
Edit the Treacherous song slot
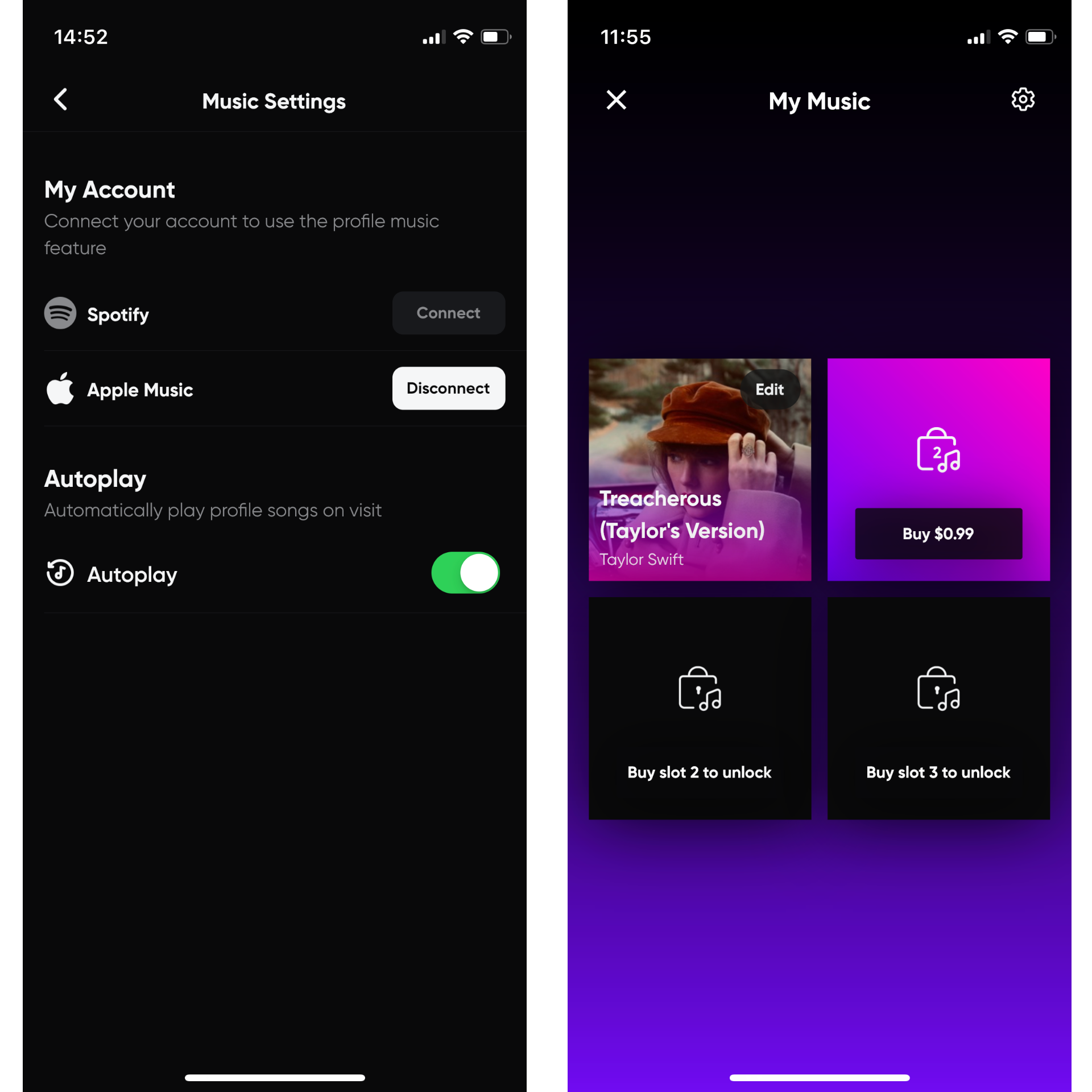(769, 390)
